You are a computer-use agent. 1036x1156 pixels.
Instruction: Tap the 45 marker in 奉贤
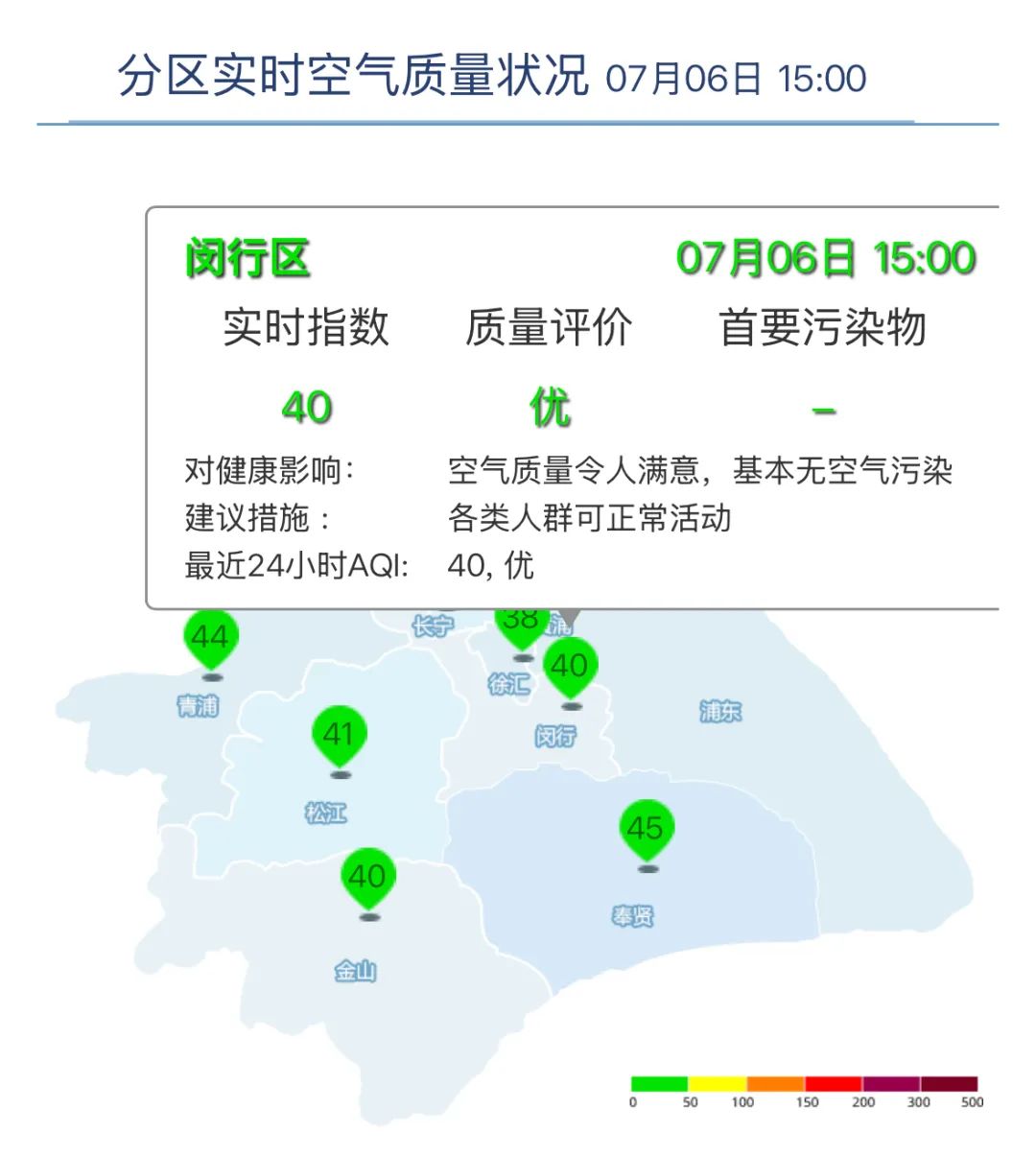click(x=647, y=829)
